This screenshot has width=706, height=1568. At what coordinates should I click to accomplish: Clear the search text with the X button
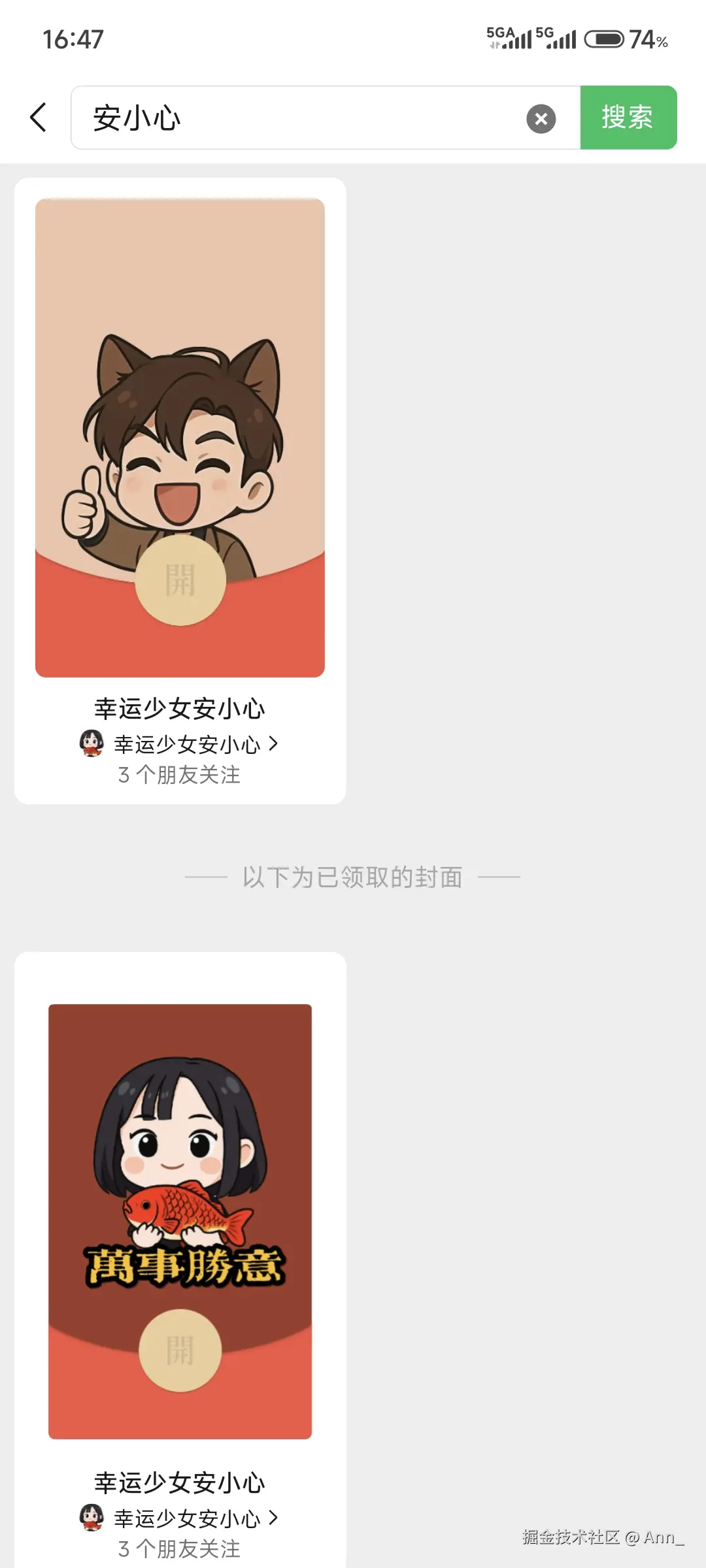(x=541, y=119)
